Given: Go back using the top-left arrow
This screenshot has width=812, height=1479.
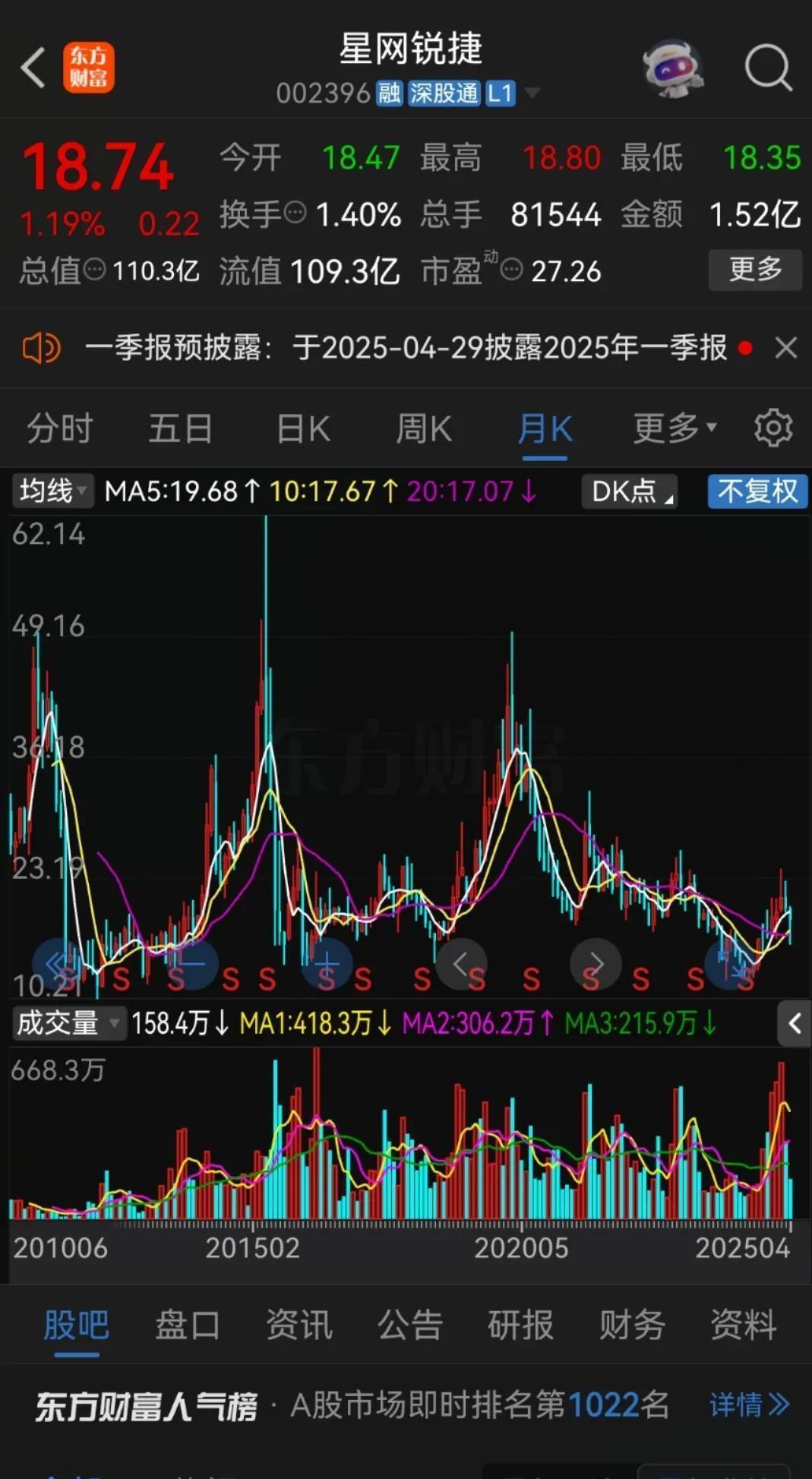Looking at the screenshot, I should [x=33, y=68].
